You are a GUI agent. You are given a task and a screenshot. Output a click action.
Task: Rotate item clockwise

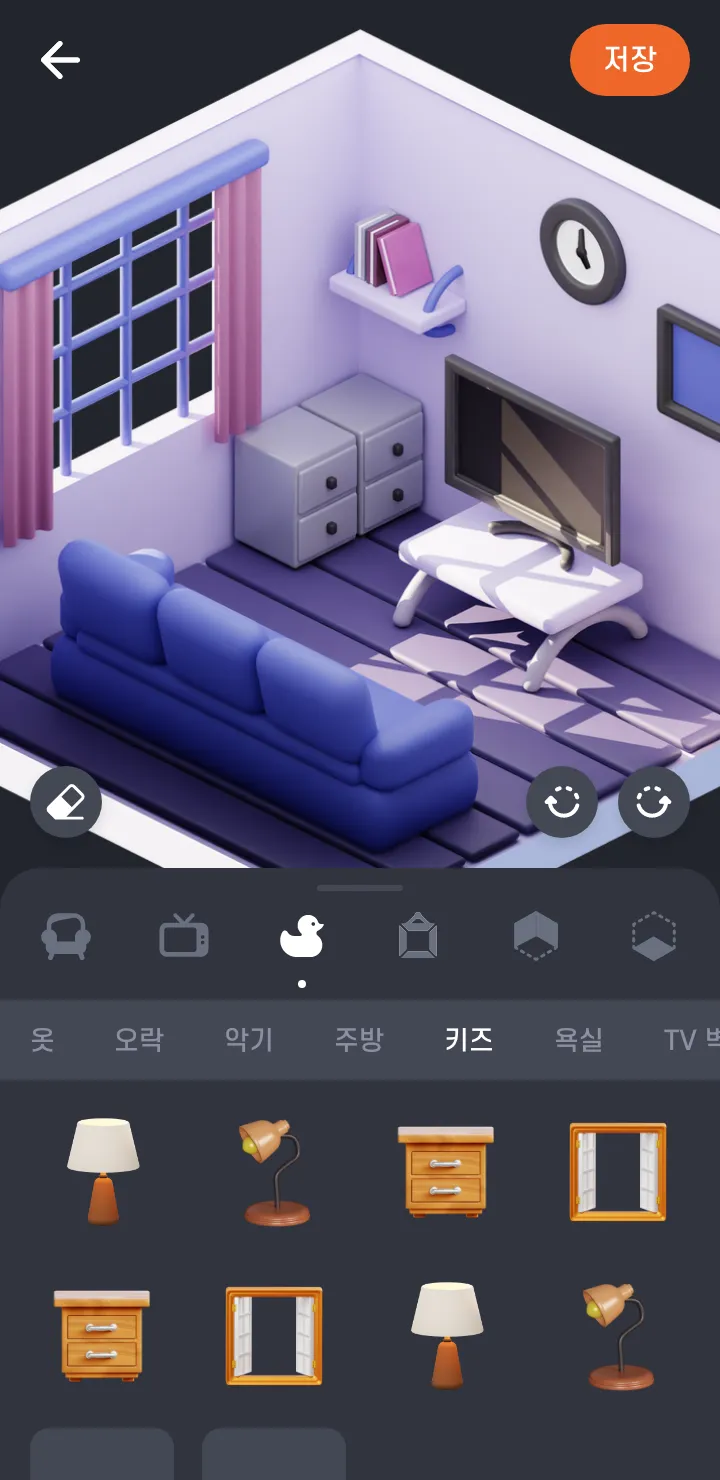(x=654, y=802)
